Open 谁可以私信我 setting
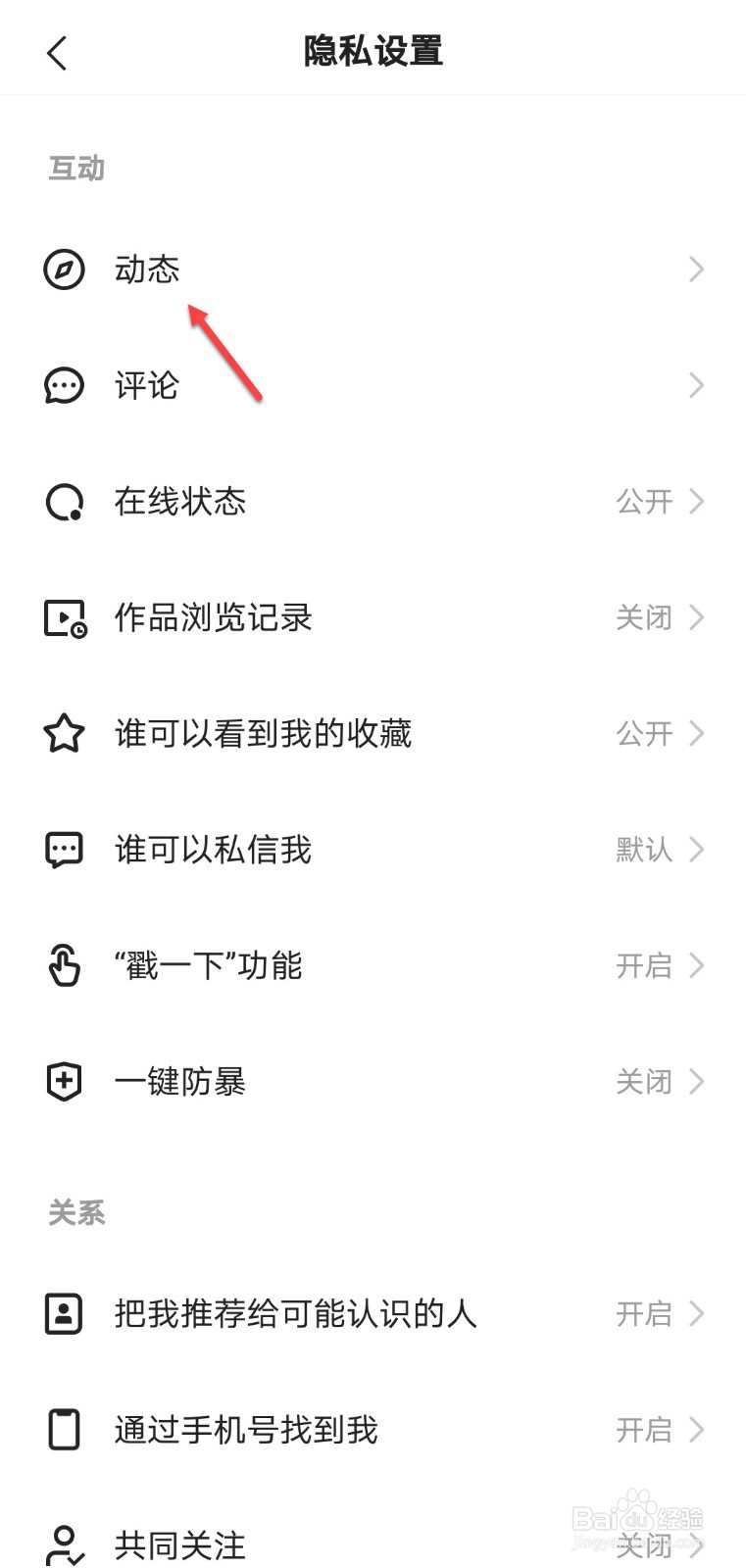Image resolution: width=746 pixels, height=1568 pixels. tap(373, 849)
